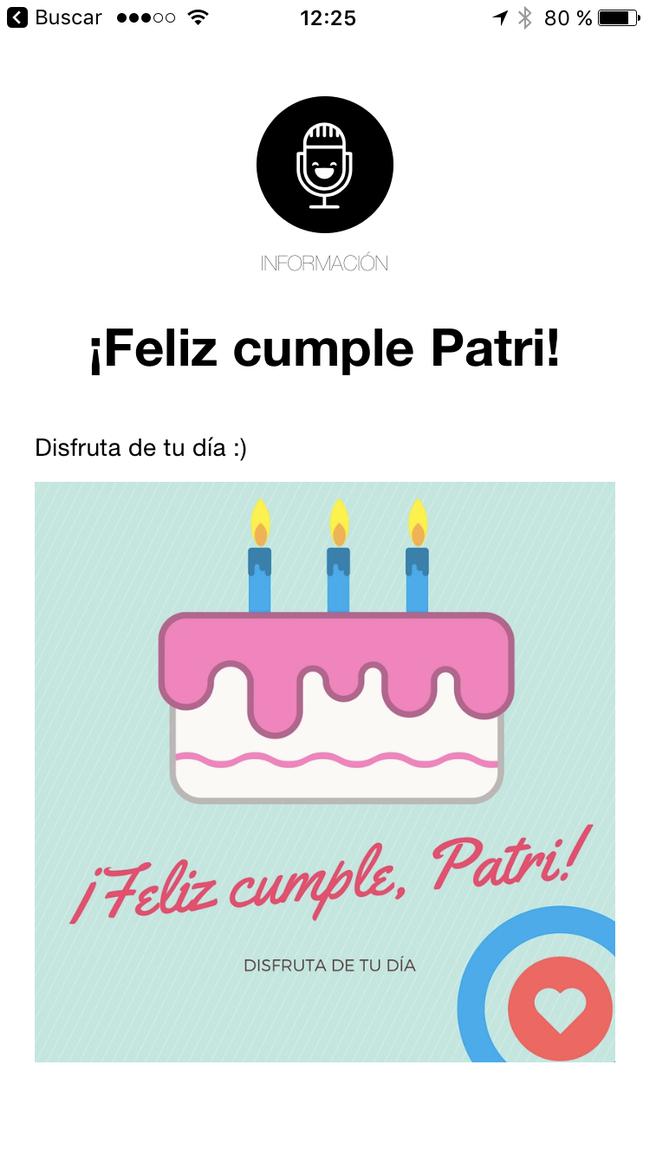This screenshot has height=1156, width=650.
Task: Open the birthday cake greeting image
Action: (x=325, y=772)
